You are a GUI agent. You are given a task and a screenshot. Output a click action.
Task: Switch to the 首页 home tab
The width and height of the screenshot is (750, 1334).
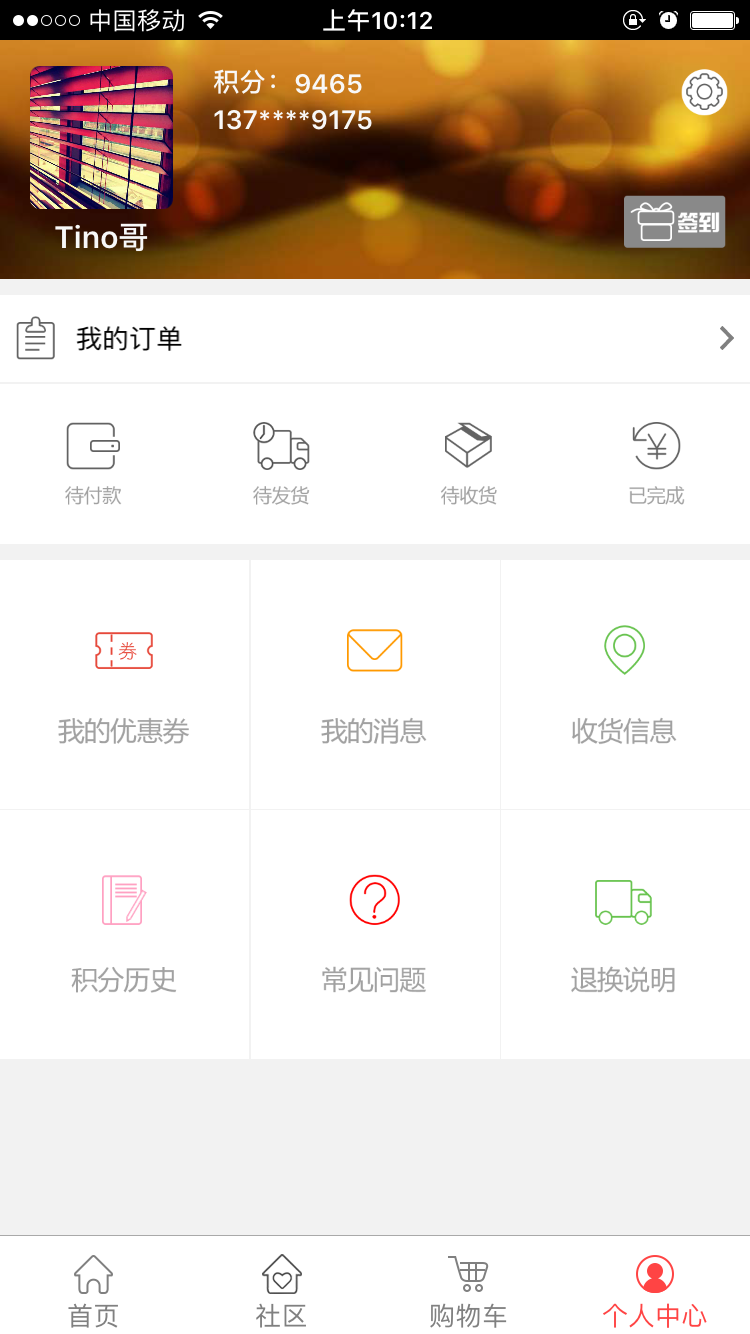pyautogui.click(x=93, y=1290)
